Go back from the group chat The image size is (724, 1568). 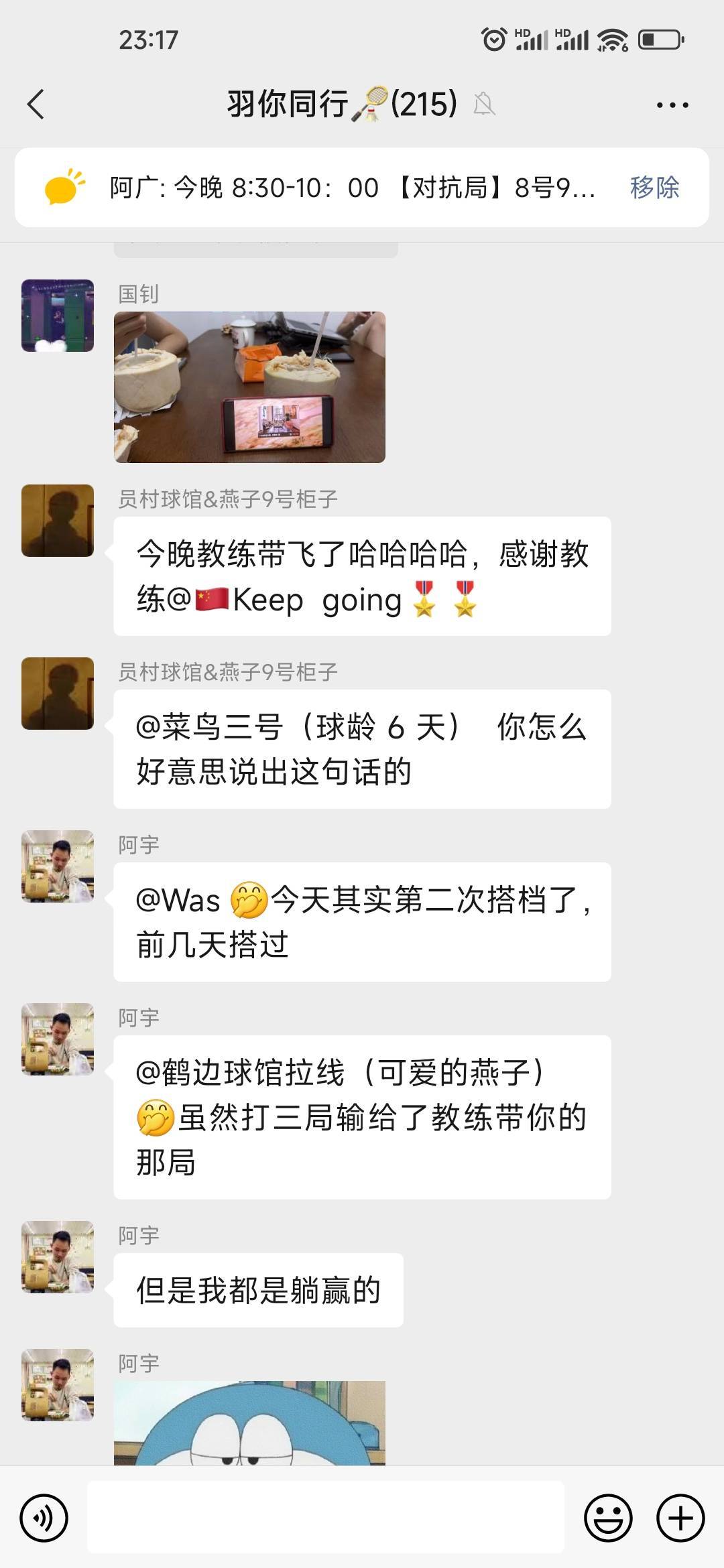click(36, 105)
